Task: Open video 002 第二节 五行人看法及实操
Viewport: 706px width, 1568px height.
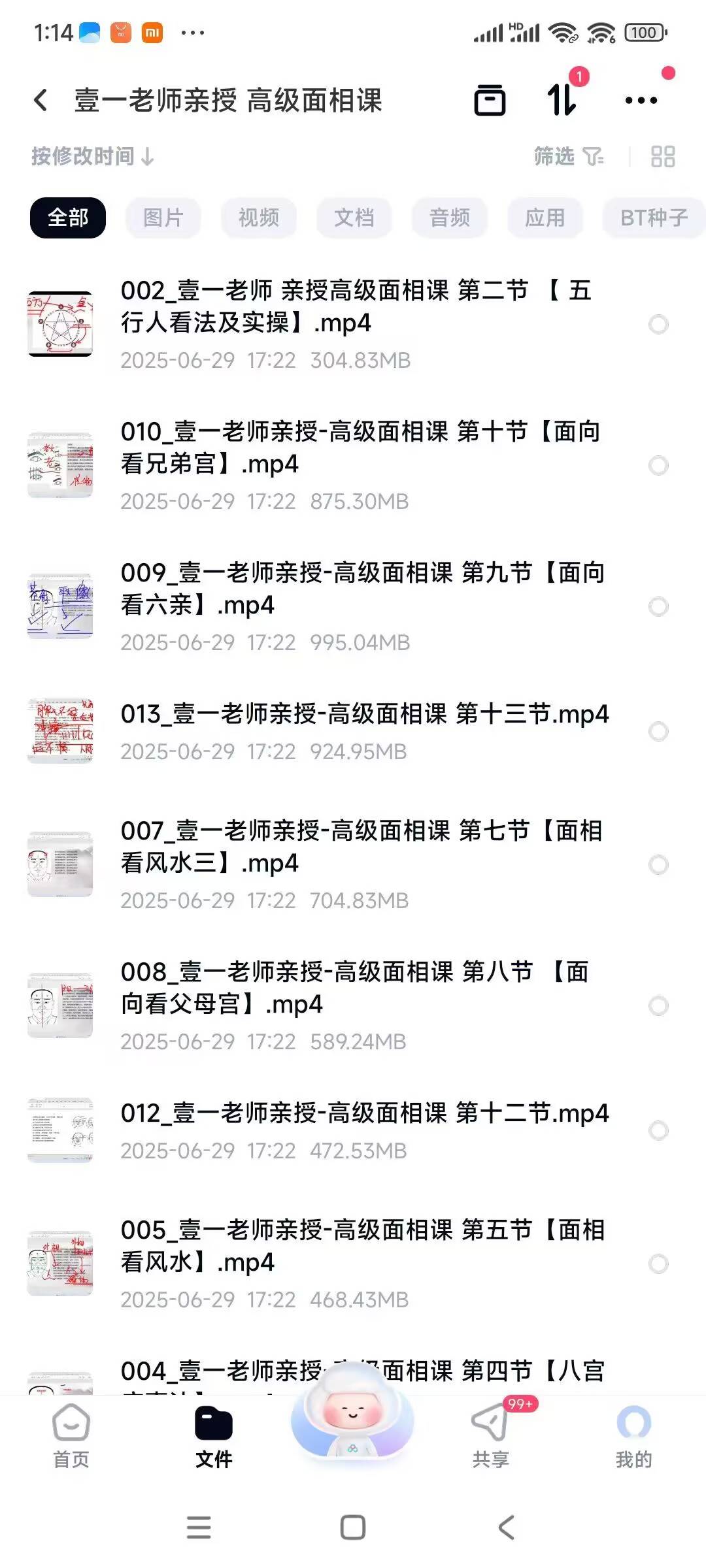Action: (x=356, y=307)
